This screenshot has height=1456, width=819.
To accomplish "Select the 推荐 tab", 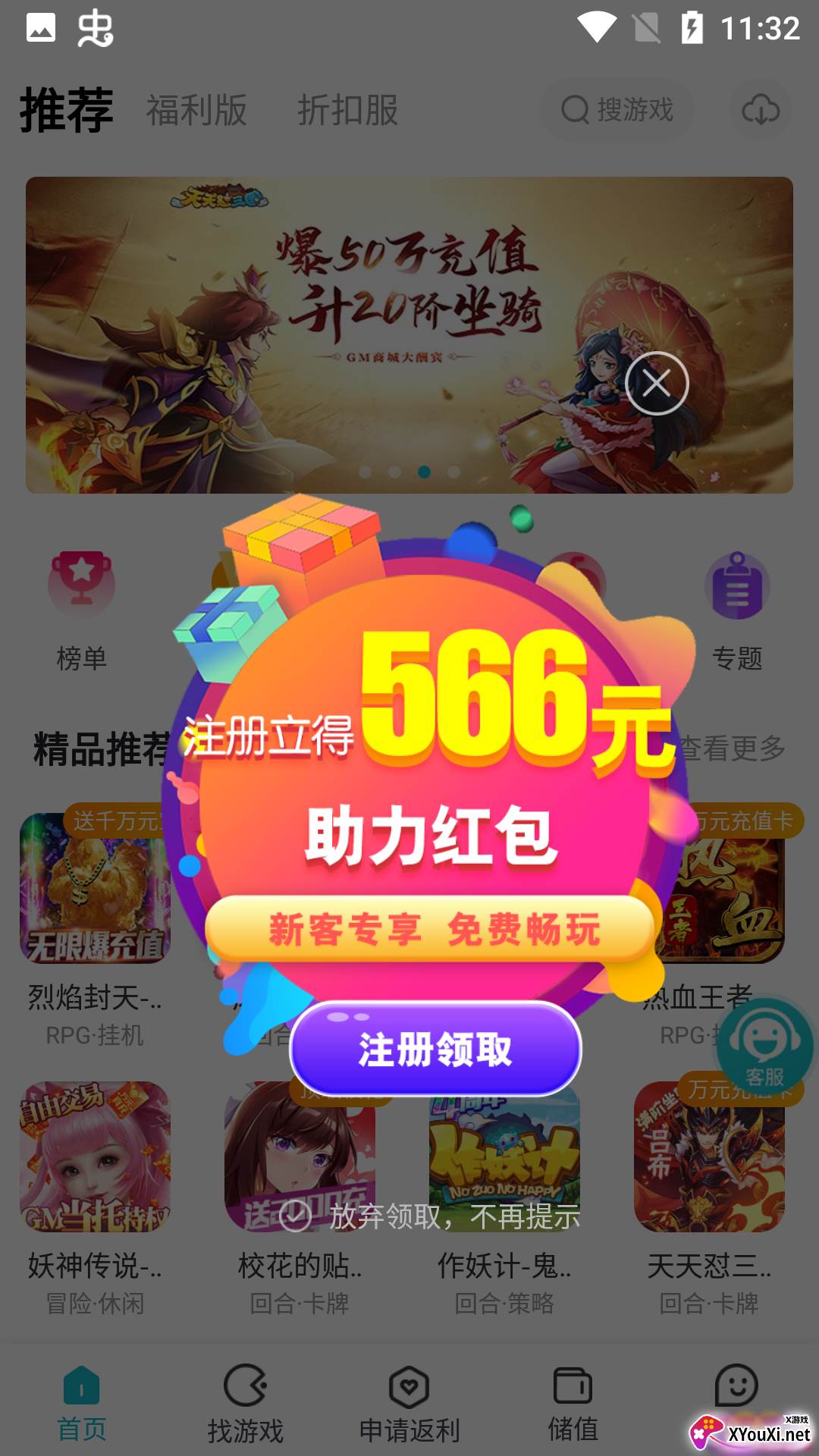I will (x=67, y=111).
